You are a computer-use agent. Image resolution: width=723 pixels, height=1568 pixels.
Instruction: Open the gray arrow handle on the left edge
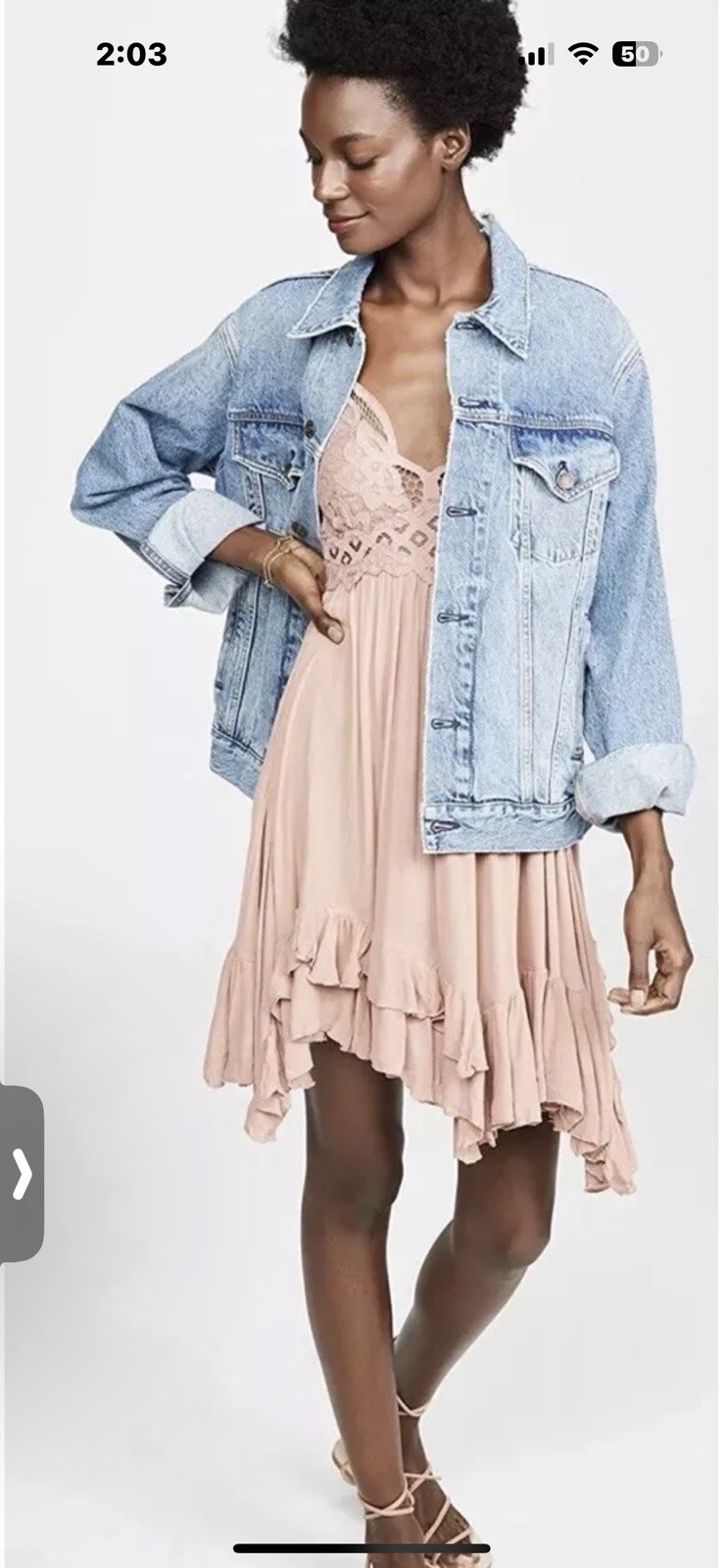[22, 1173]
